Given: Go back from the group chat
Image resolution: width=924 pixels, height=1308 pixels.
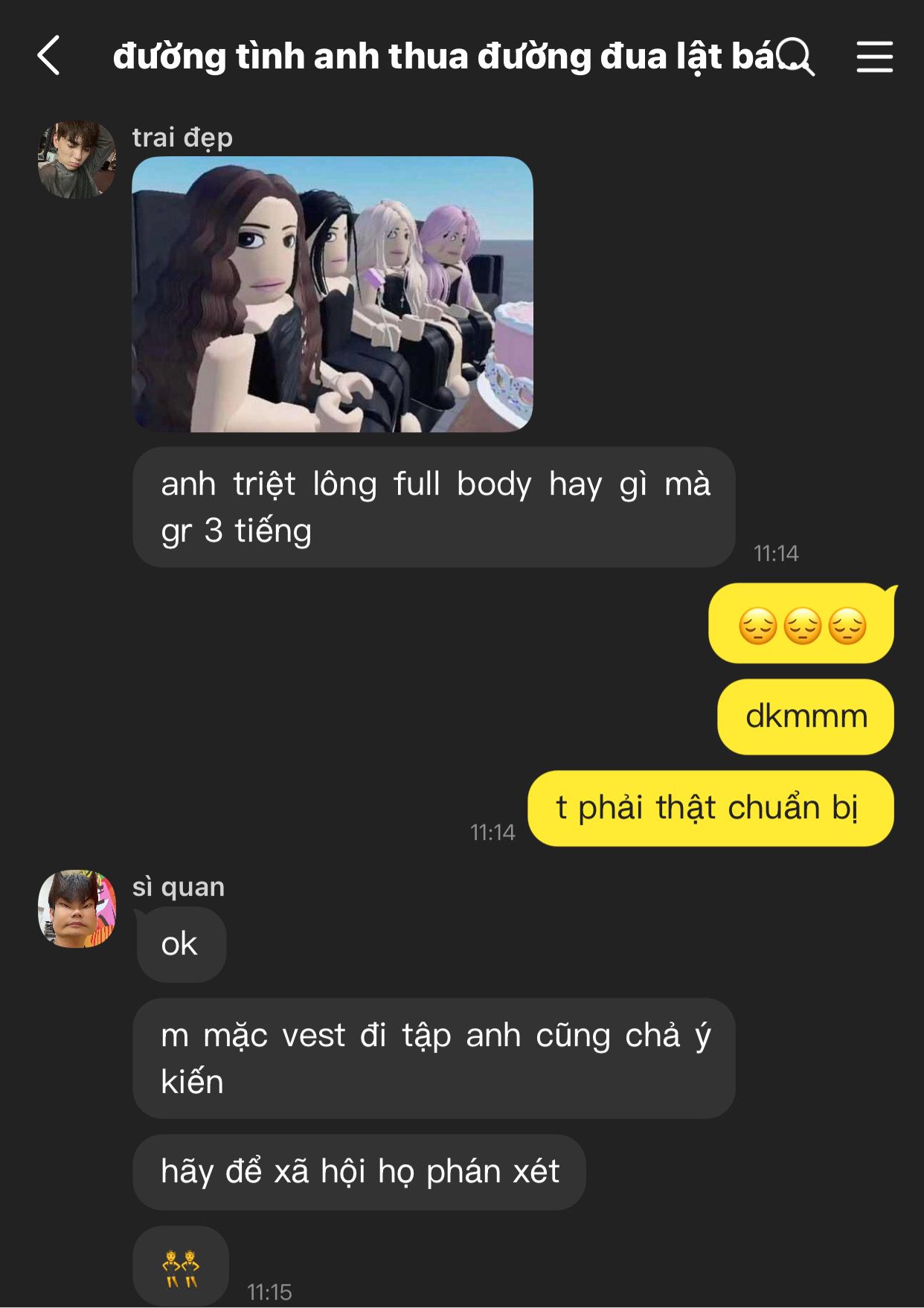Looking at the screenshot, I should pyautogui.click(x=48, y=56).
